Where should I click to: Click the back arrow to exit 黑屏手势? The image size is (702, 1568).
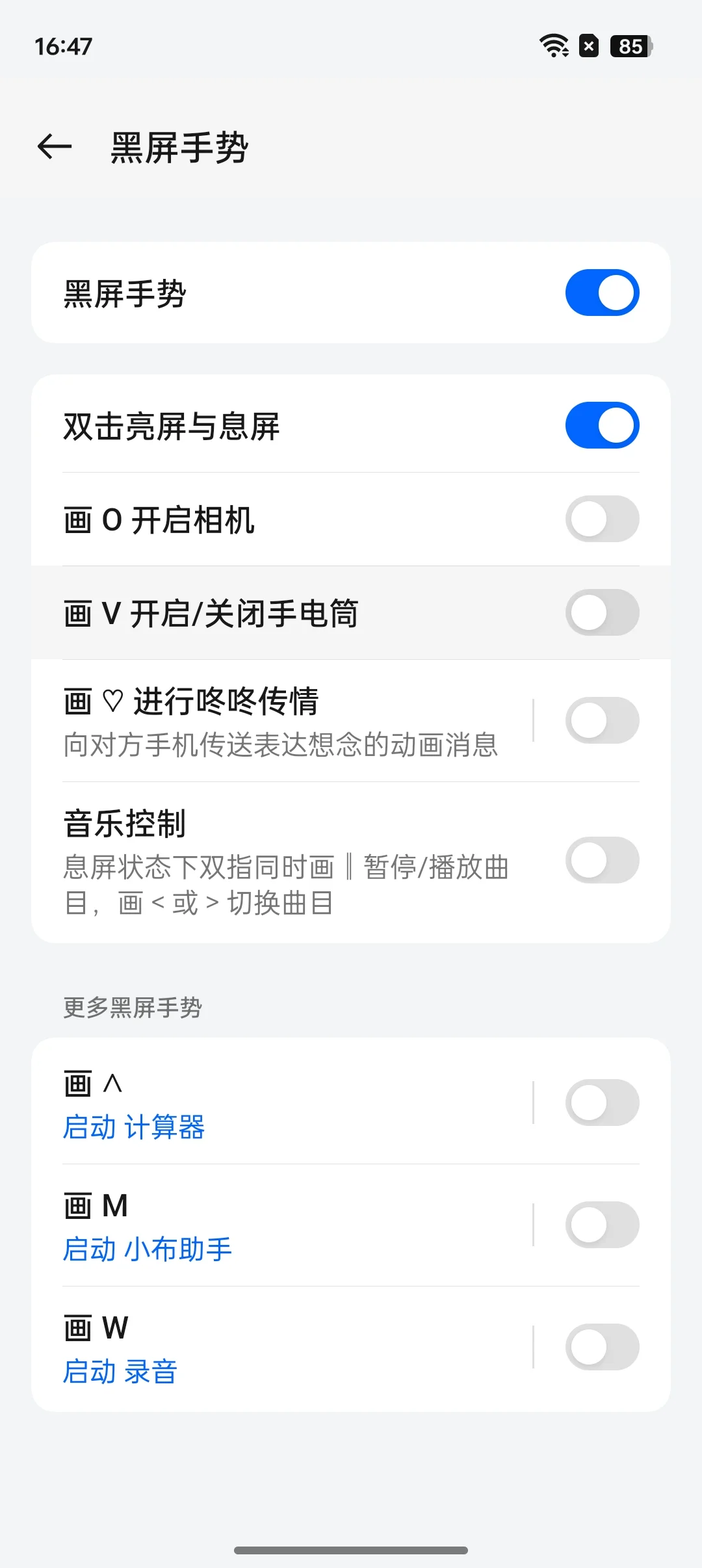click(x=54, y=146)
